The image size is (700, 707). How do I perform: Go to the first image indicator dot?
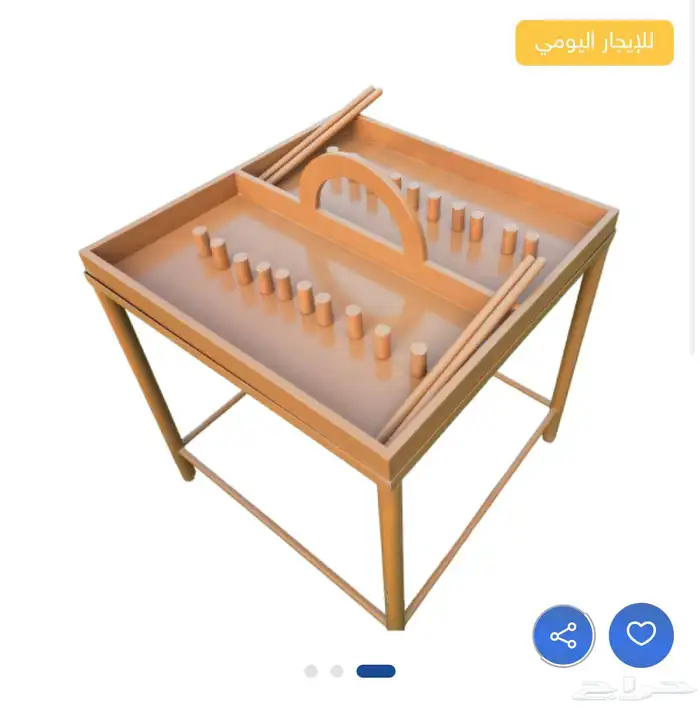coord(311,671)
